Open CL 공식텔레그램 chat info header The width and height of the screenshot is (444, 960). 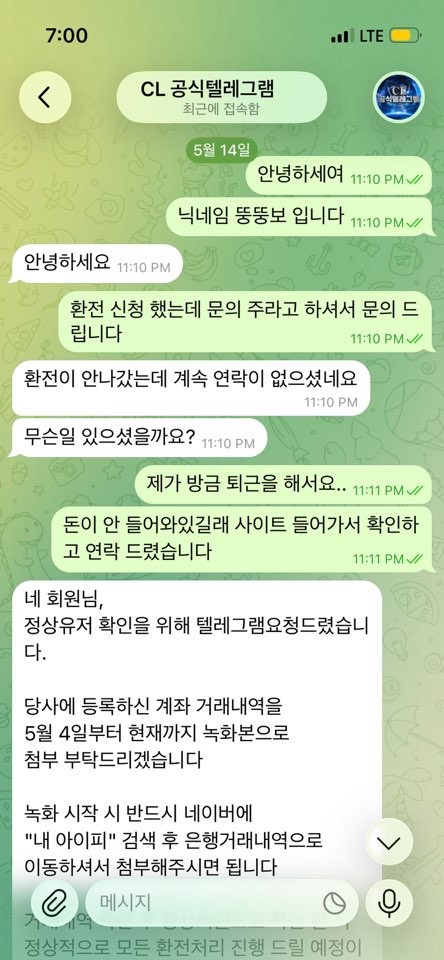pyautogui.click(x=222, y=97)
